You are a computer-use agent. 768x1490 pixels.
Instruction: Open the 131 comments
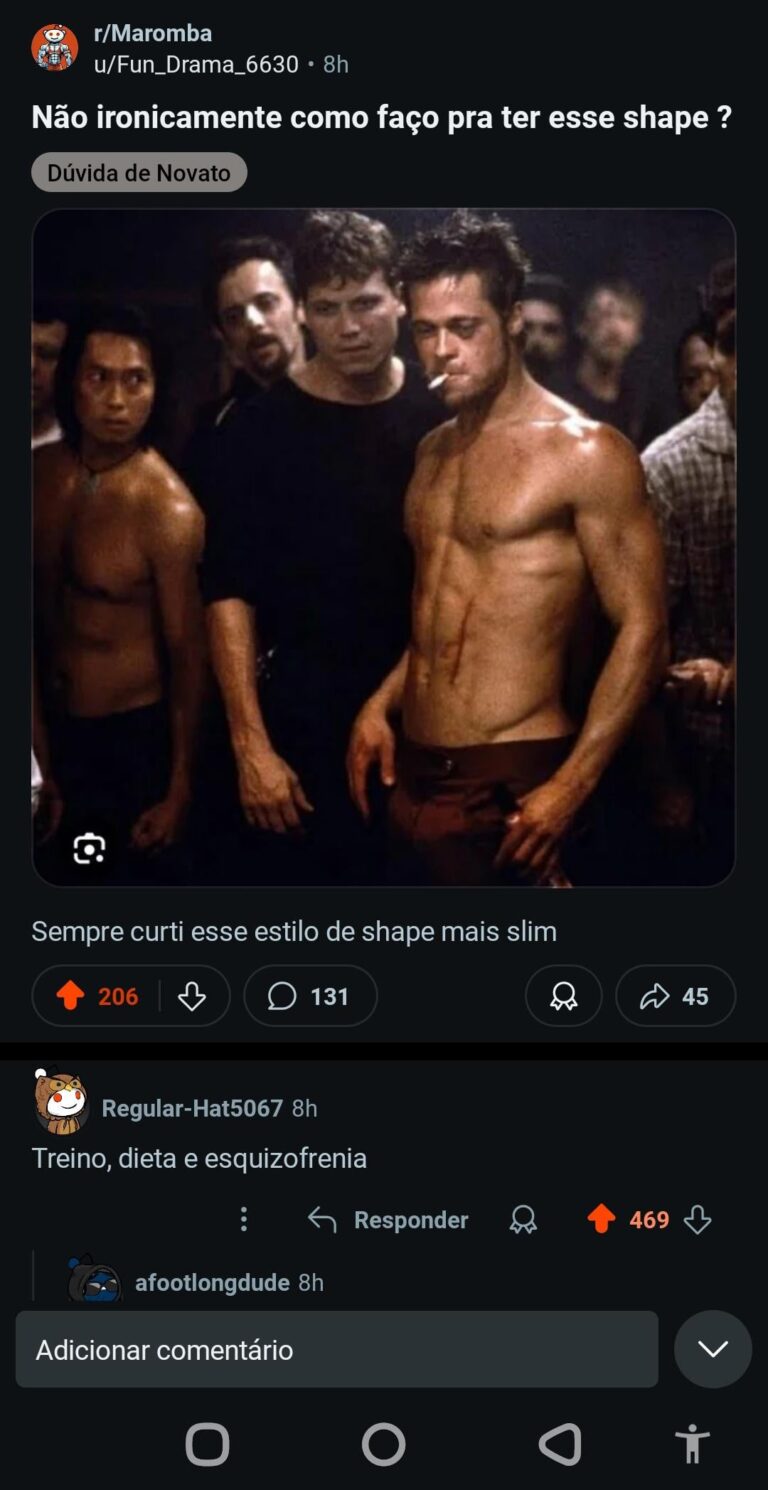click(x=310, y=996)
